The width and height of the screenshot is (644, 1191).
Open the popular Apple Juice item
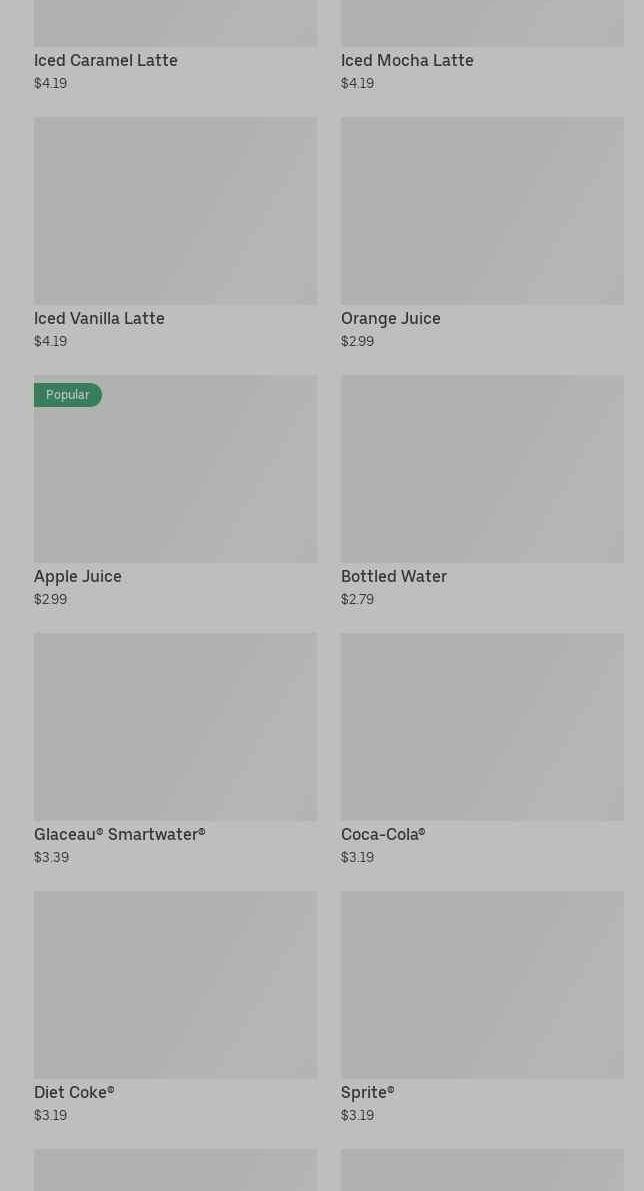click(175, 492)
